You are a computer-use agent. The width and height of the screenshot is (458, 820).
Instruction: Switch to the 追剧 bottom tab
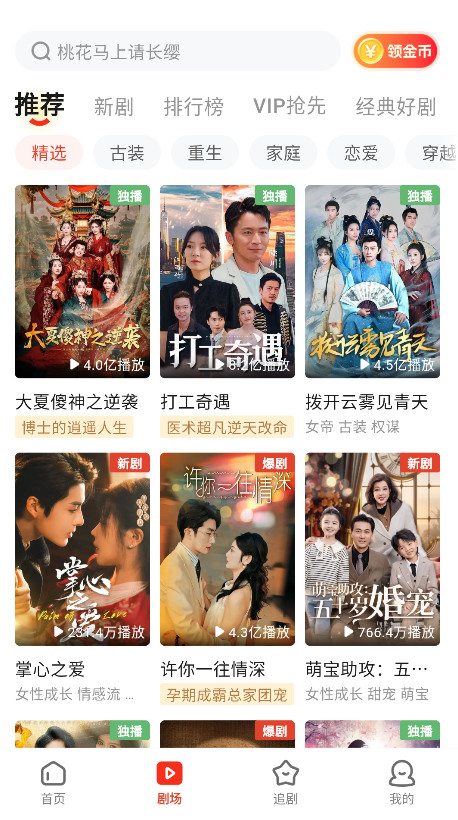coord(285,783)
